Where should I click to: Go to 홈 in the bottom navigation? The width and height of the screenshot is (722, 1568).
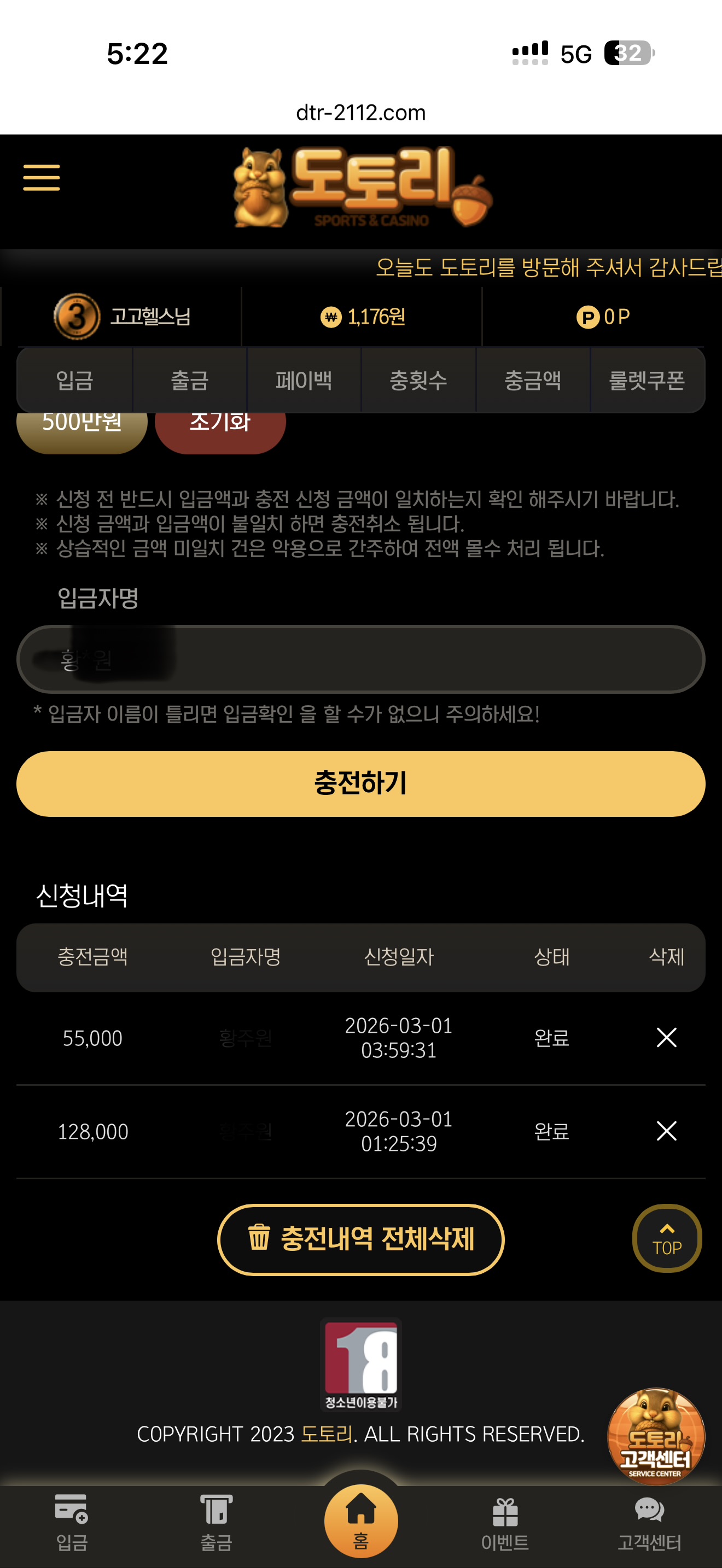click(x=361, y=1520)
